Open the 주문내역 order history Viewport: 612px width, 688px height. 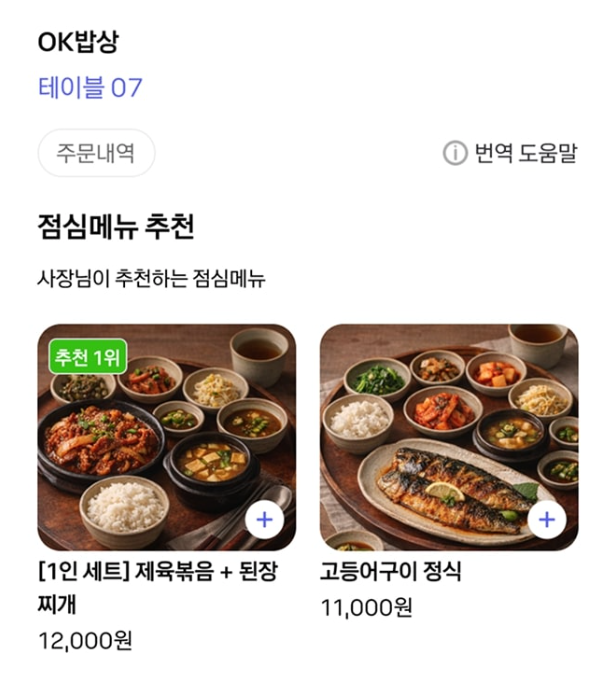point(96,154)
